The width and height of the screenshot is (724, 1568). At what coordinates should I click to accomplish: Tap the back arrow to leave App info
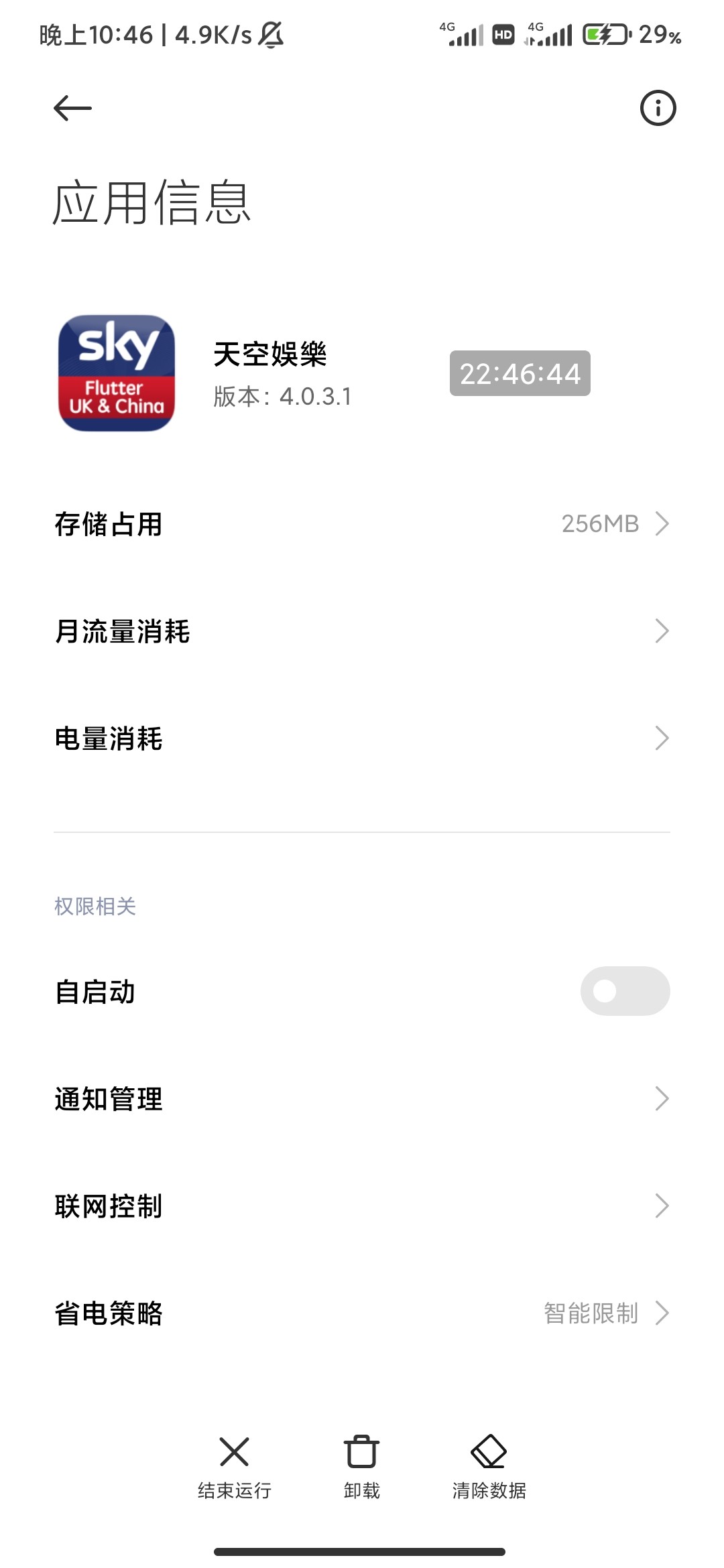(72, 107)
